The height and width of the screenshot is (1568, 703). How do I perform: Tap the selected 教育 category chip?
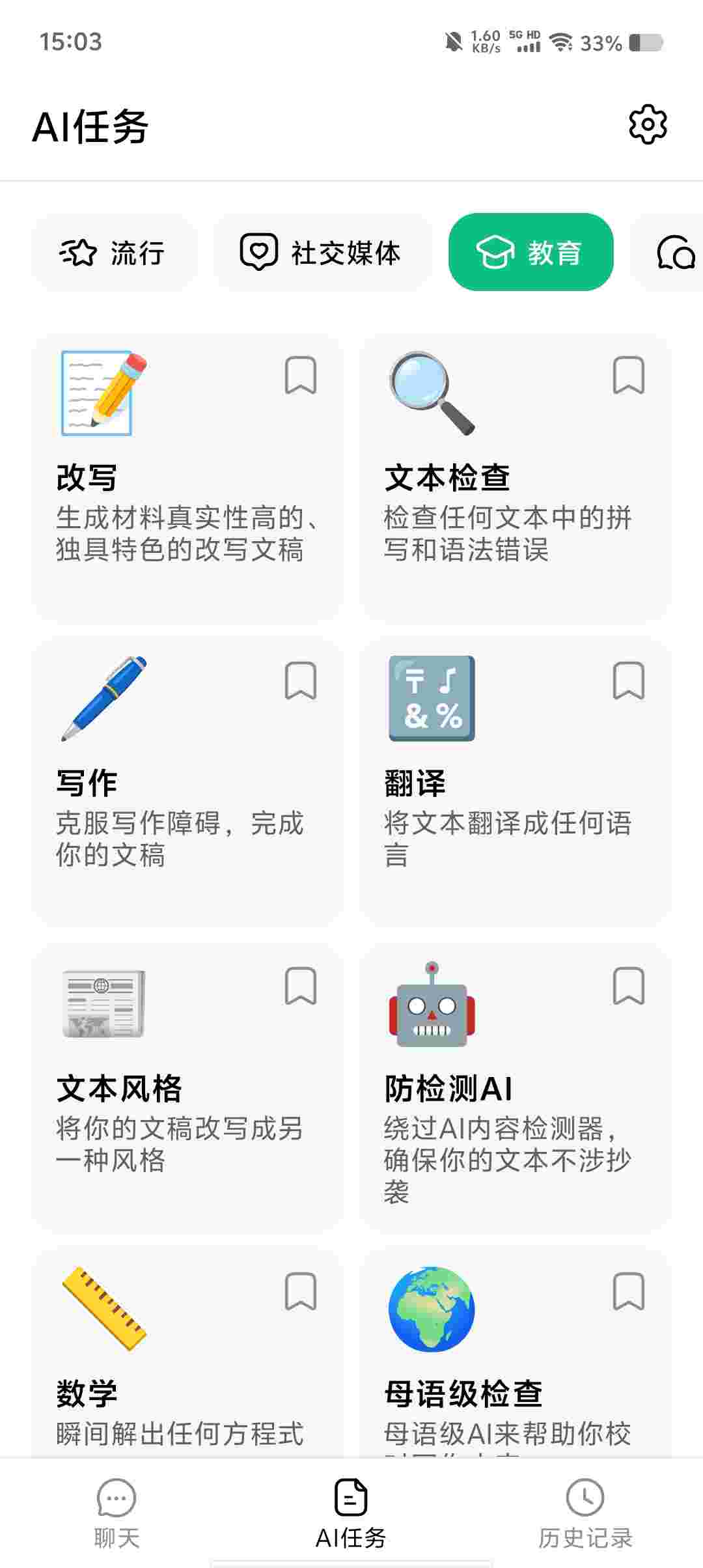pos(531,253)
